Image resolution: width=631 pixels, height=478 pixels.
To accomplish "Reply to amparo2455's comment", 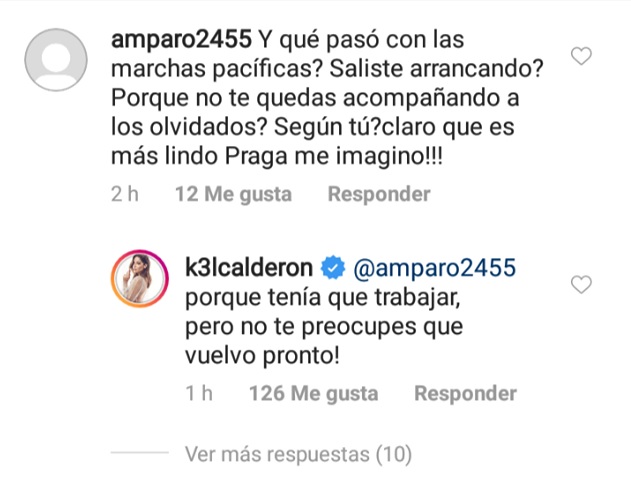I will pyautogui.click(x=379, y=194).
